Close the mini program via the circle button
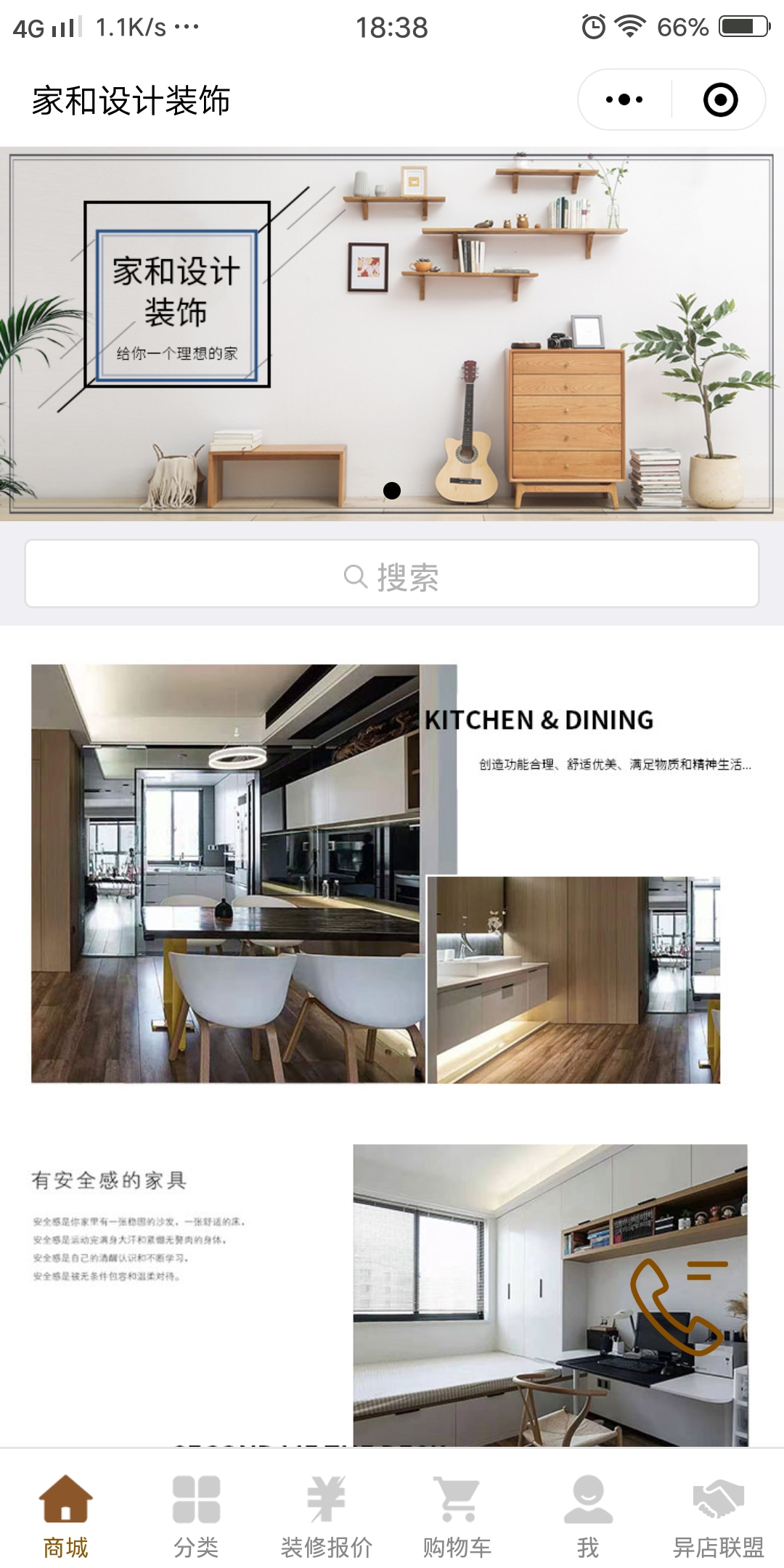This screenshot has width=784, height=1568. coord(720,99)
